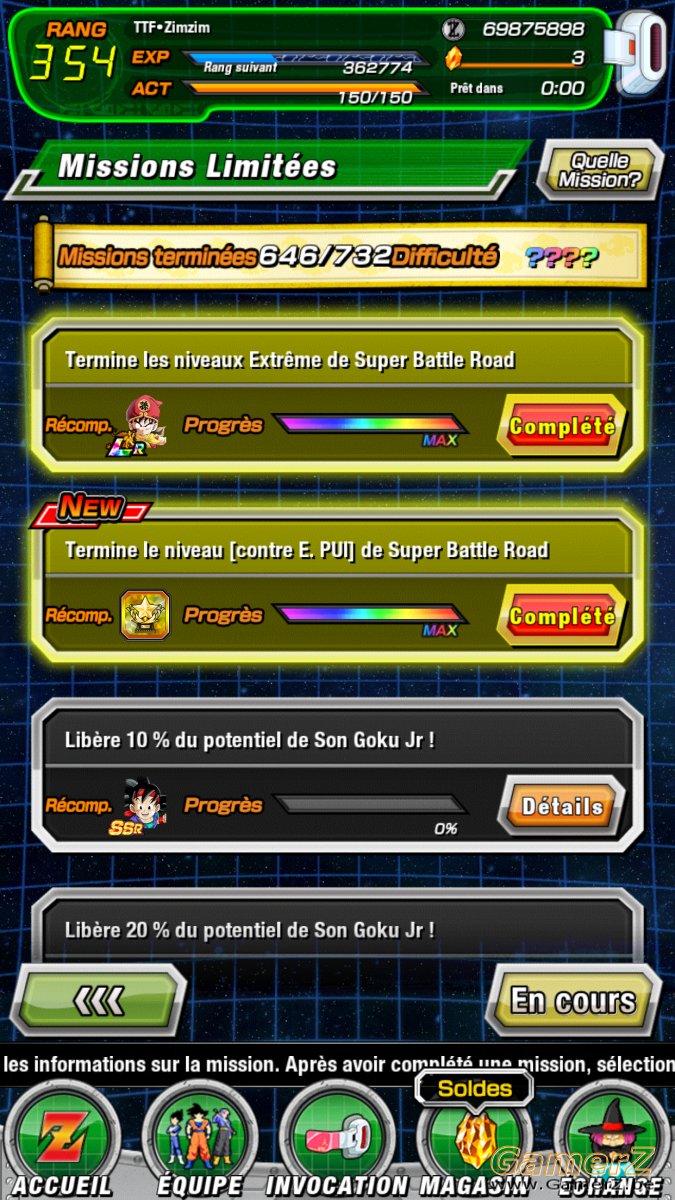The height and width of the screenshot is (1200, 675).
Task: Switch to the En cours filter
Action: [573, 1000]
